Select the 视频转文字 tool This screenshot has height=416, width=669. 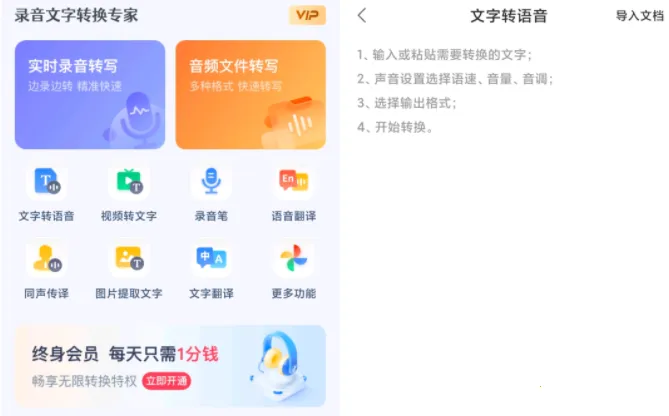[x=129, y=191]
